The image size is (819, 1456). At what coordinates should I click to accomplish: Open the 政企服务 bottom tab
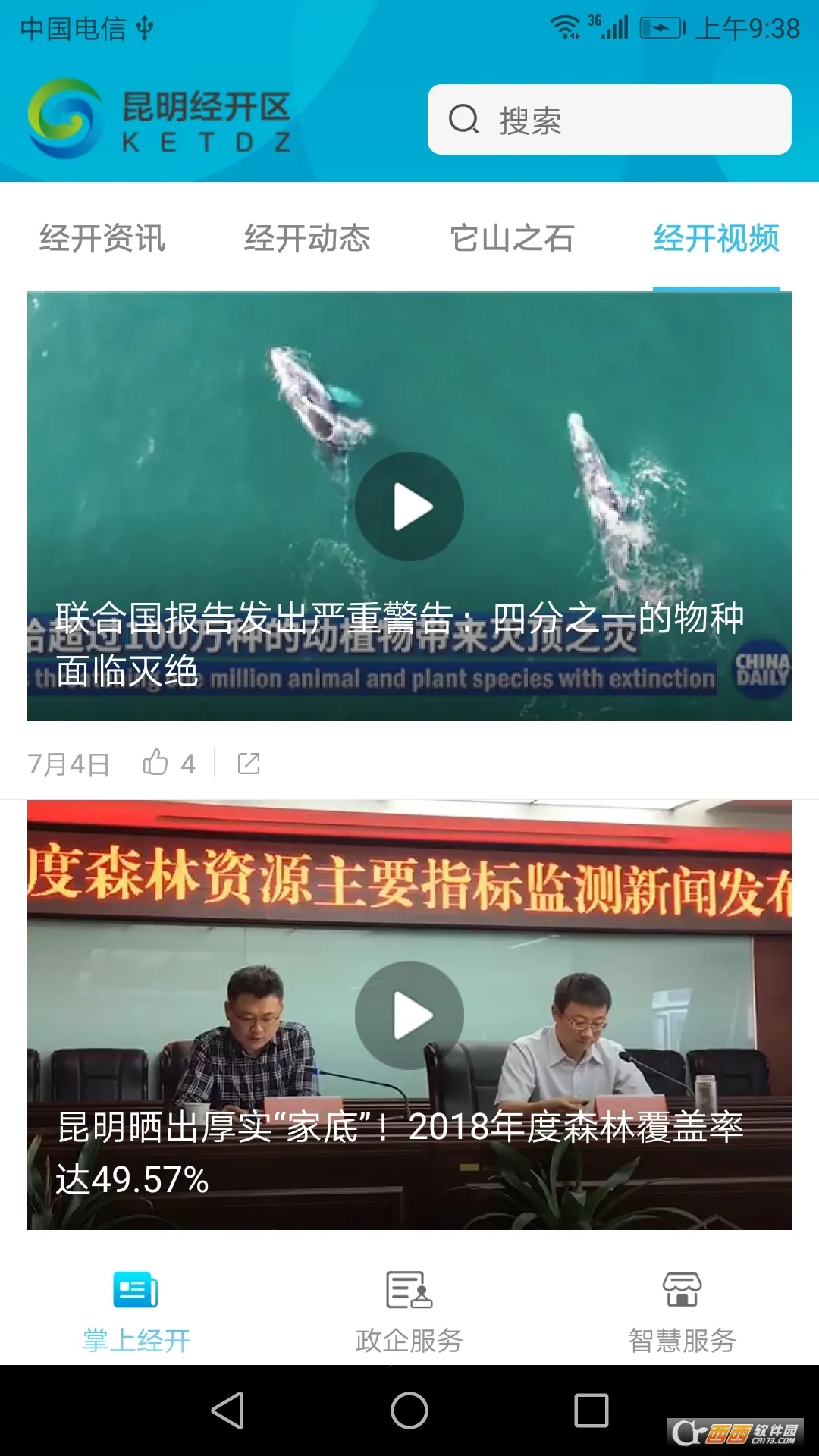click(x=409, y=1310)
